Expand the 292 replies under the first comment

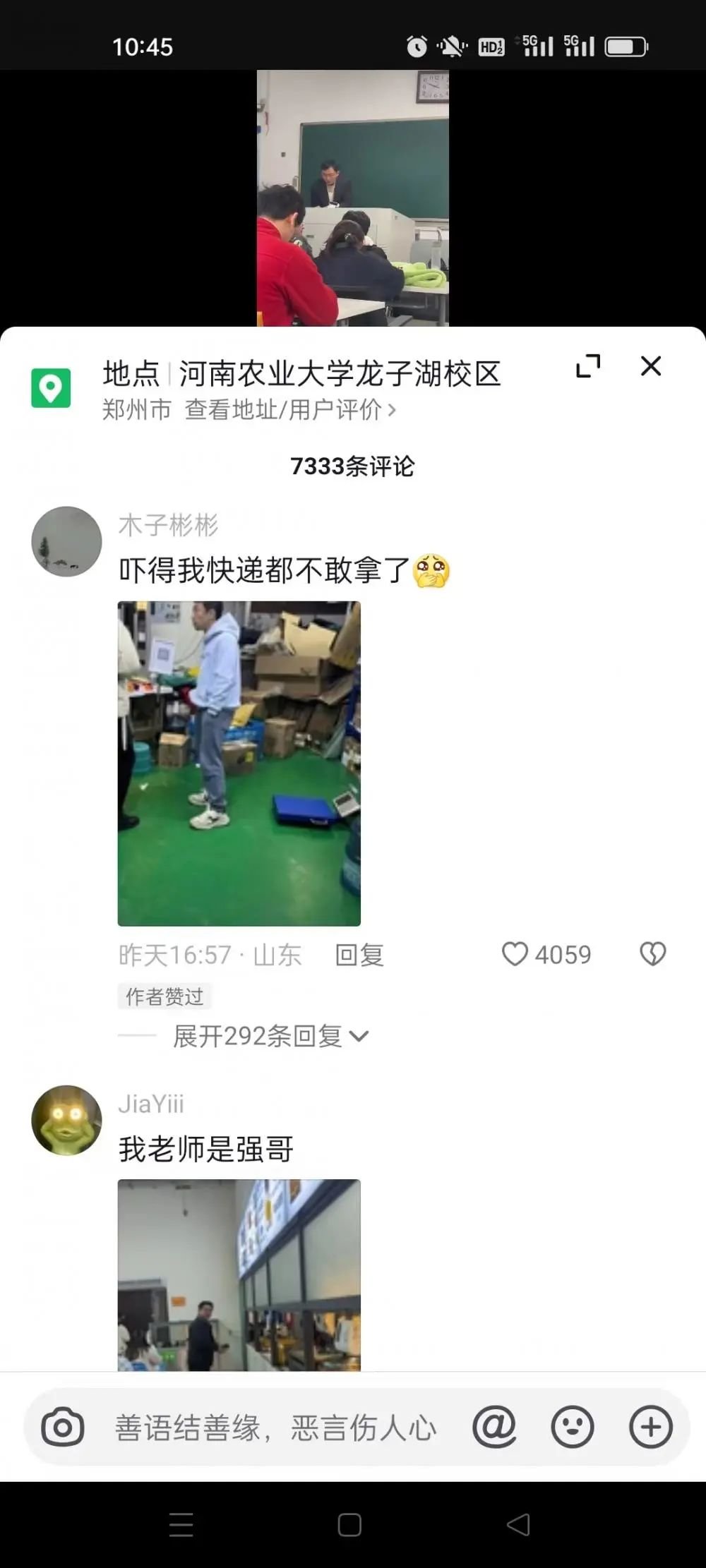click(x=268, y=1036)
